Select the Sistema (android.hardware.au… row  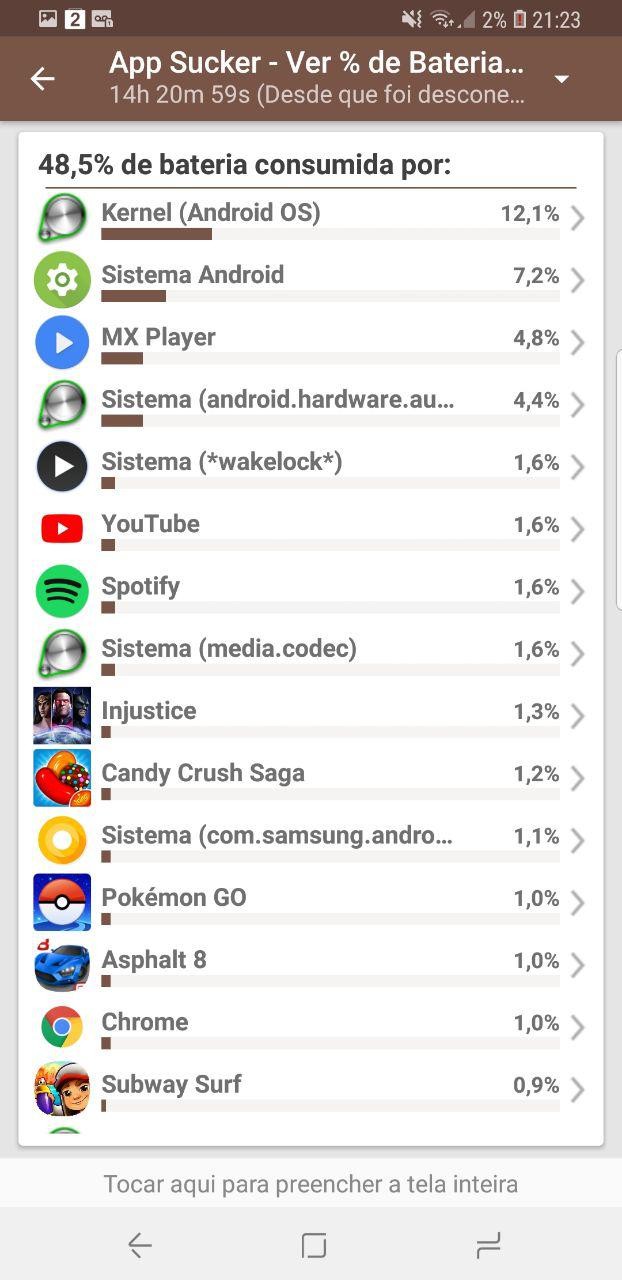pos(311,405)
